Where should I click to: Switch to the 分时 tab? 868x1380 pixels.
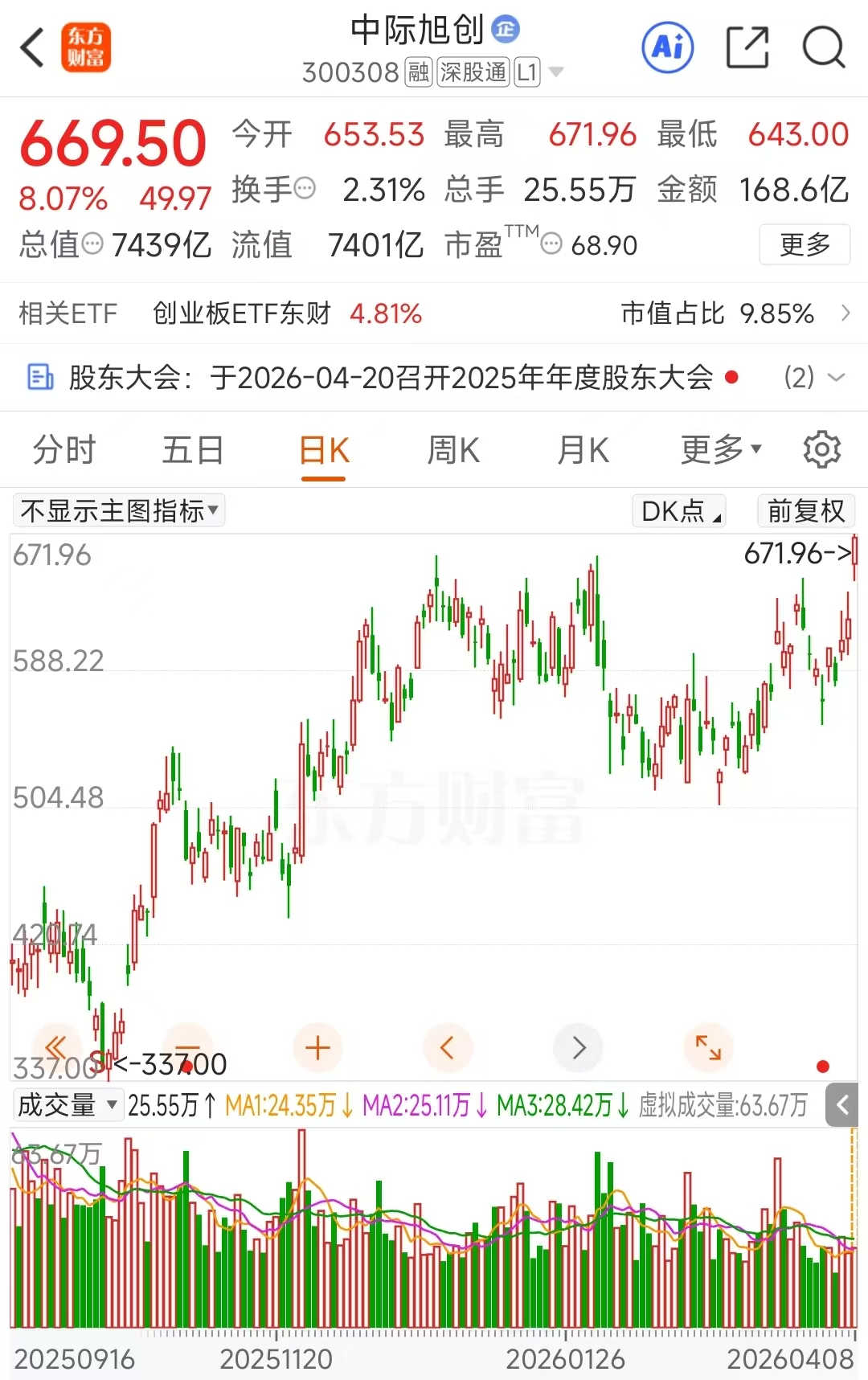pyautogui.click(x=64, y=450)
